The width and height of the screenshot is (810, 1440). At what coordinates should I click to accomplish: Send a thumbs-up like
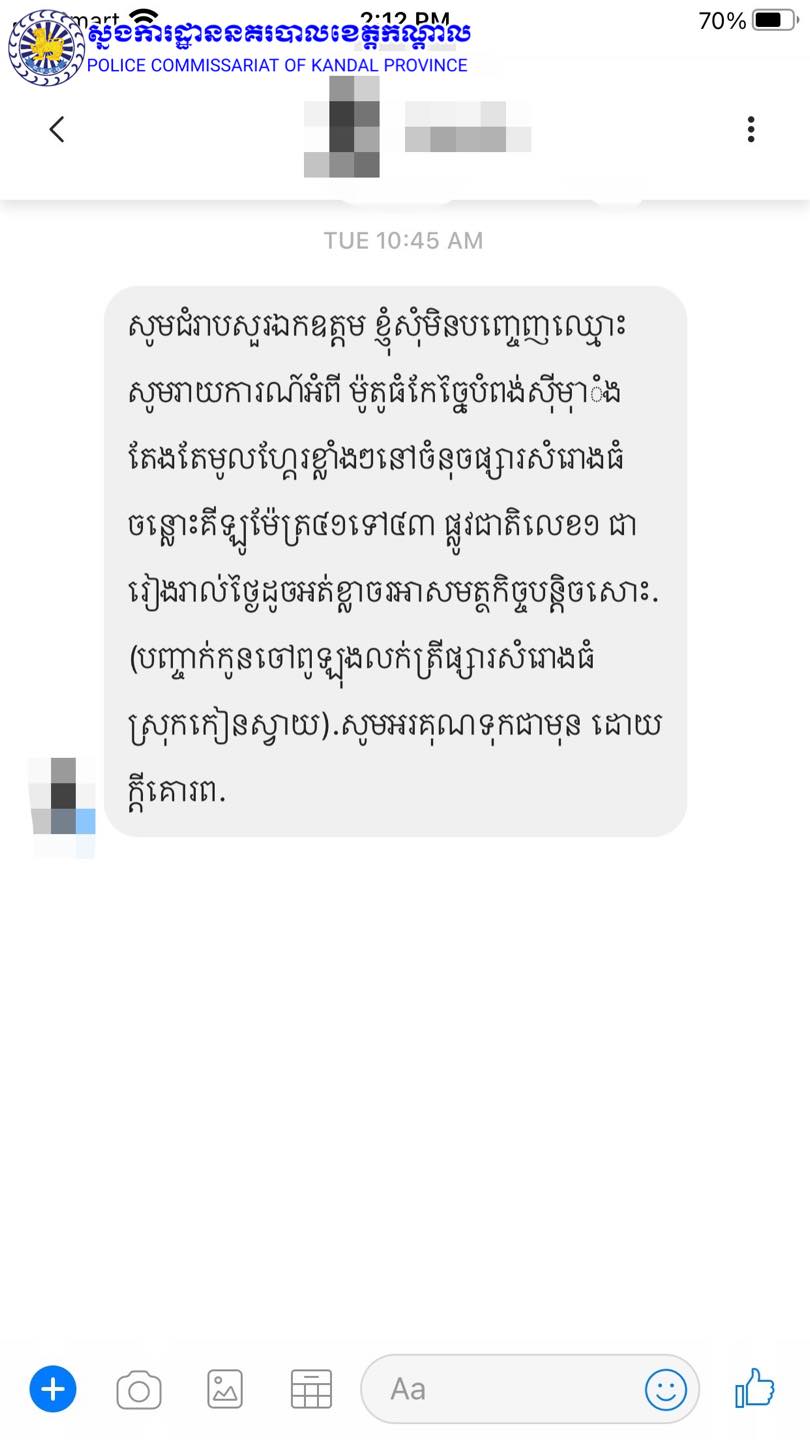[x=755, y=1388]
